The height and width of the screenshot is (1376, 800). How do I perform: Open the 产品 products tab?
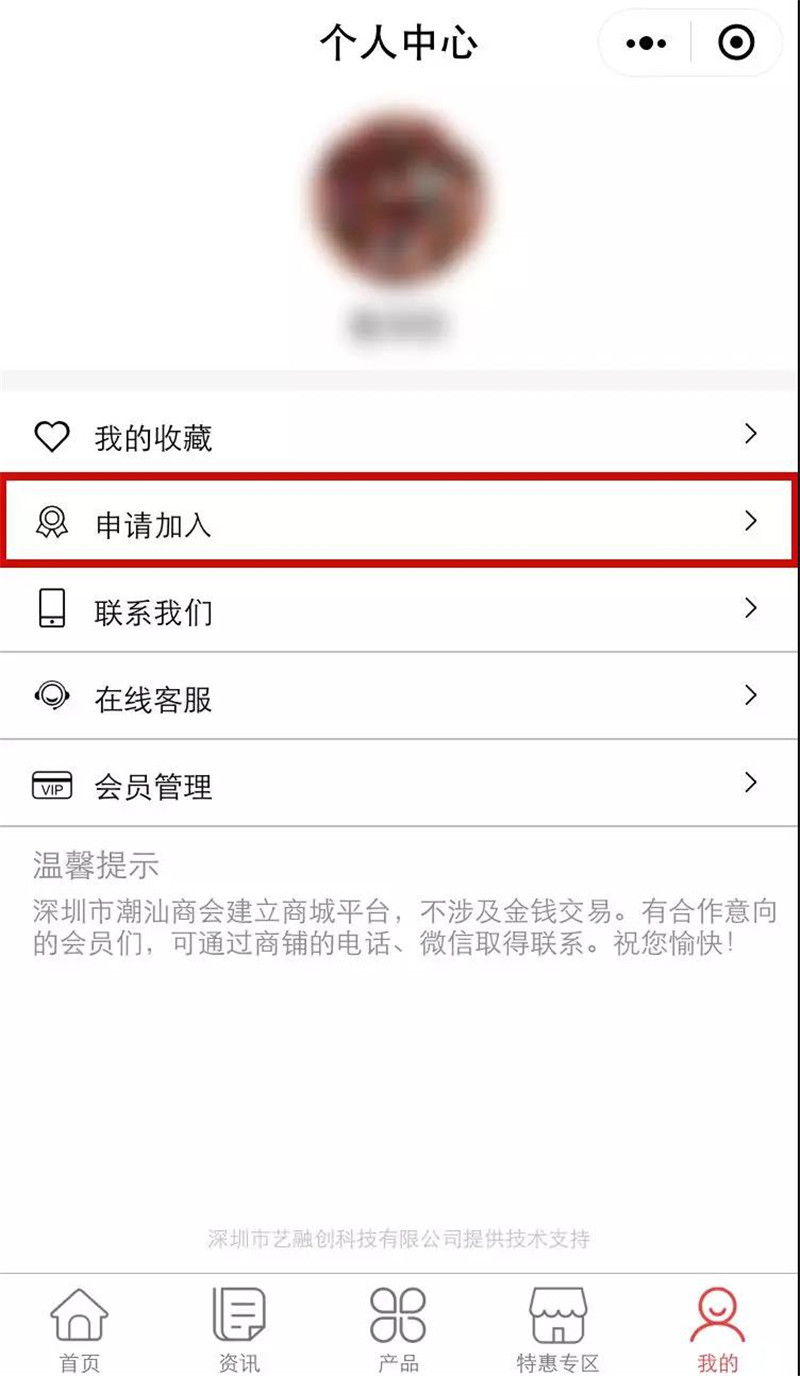pos(398,1328)
